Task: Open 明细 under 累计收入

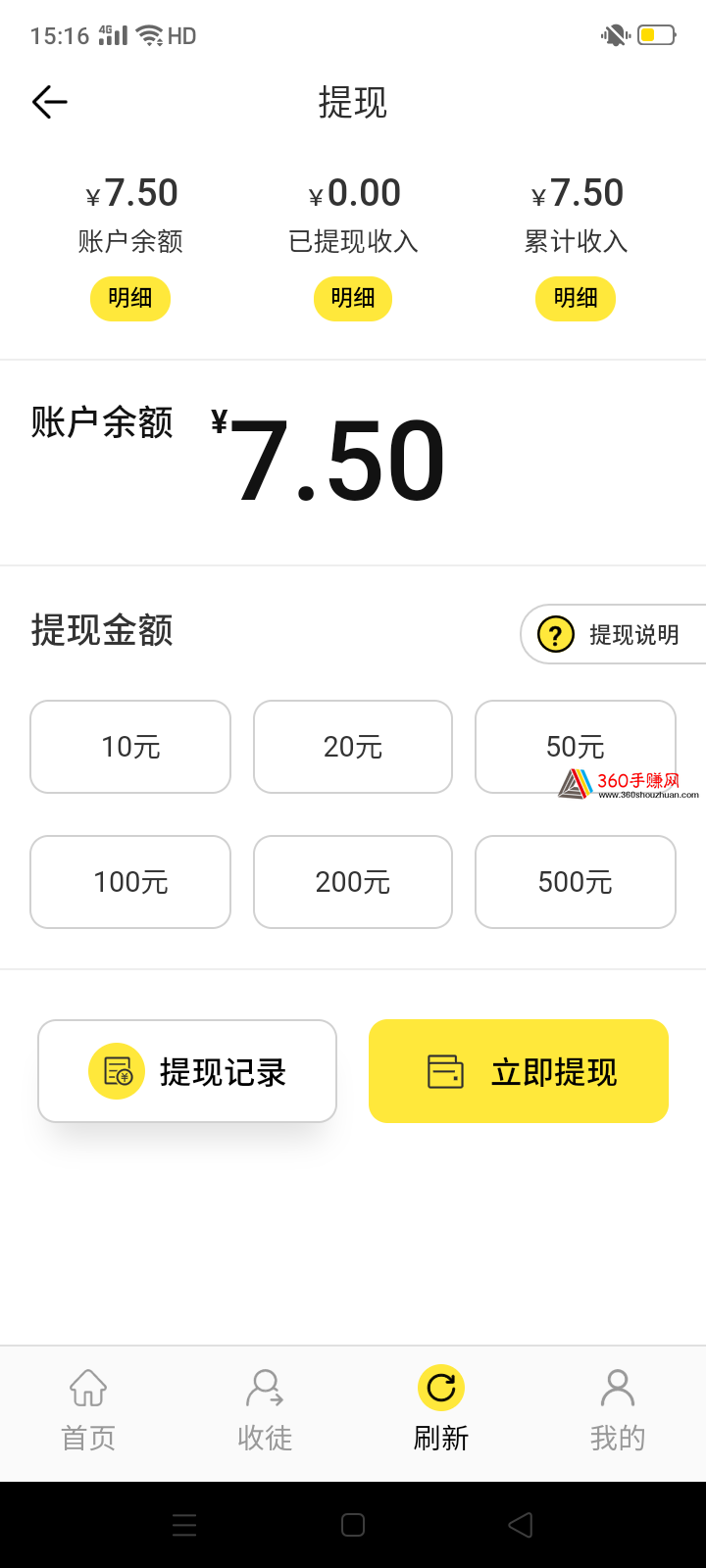Action: [576, 299]
